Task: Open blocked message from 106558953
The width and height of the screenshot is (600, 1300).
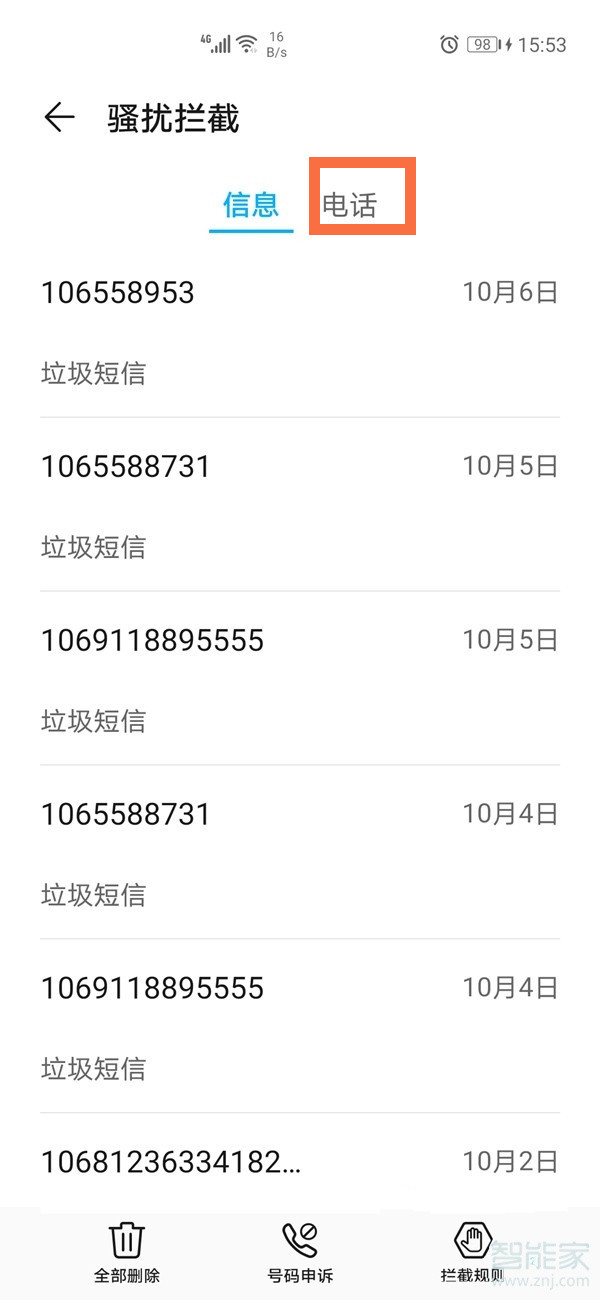Action: (300, 331)
